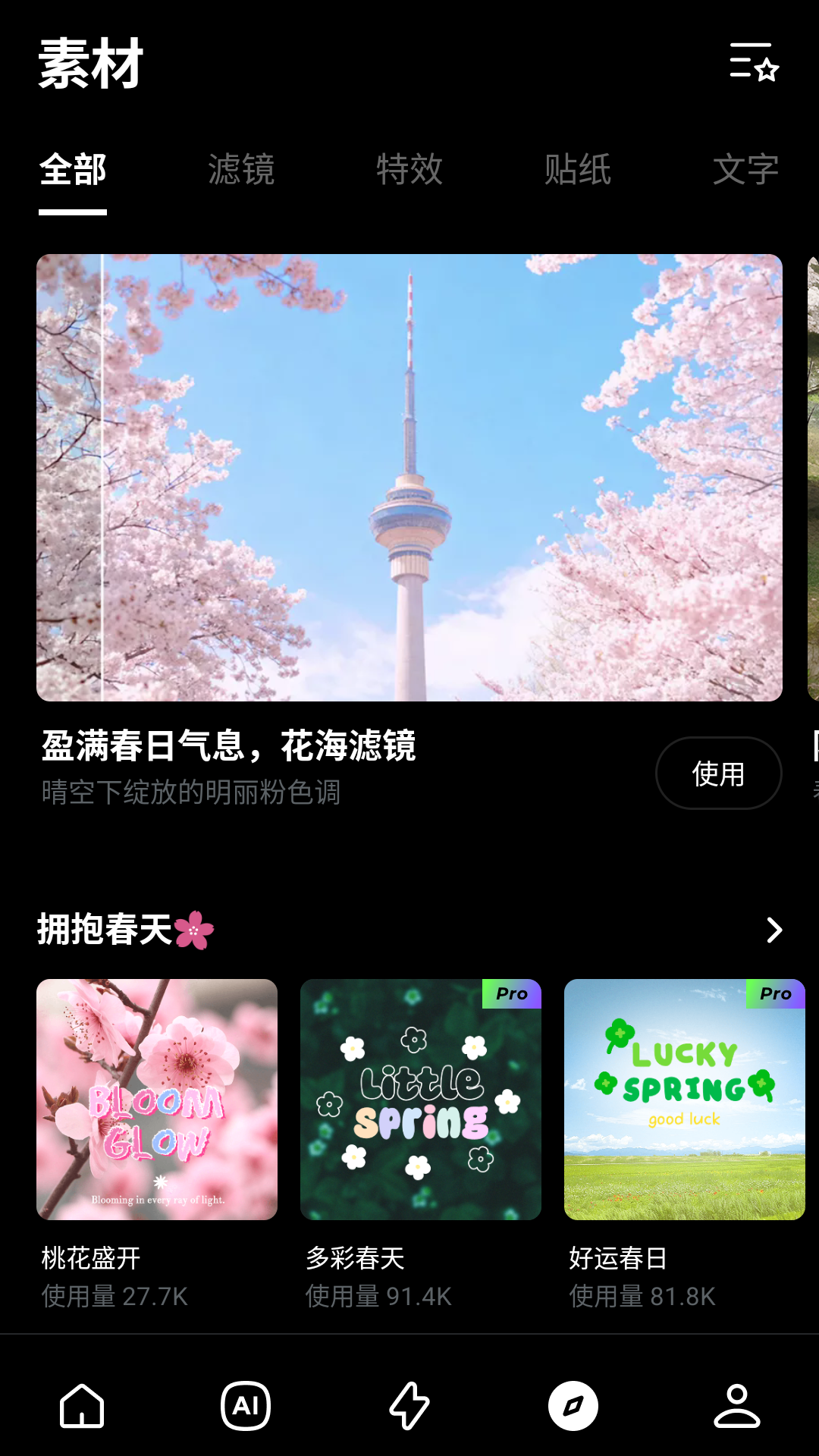Image resolution: width=819 pixels, height=1456 pixels.
Task: Open the profile tab
Action: [x=737, y=1406]
